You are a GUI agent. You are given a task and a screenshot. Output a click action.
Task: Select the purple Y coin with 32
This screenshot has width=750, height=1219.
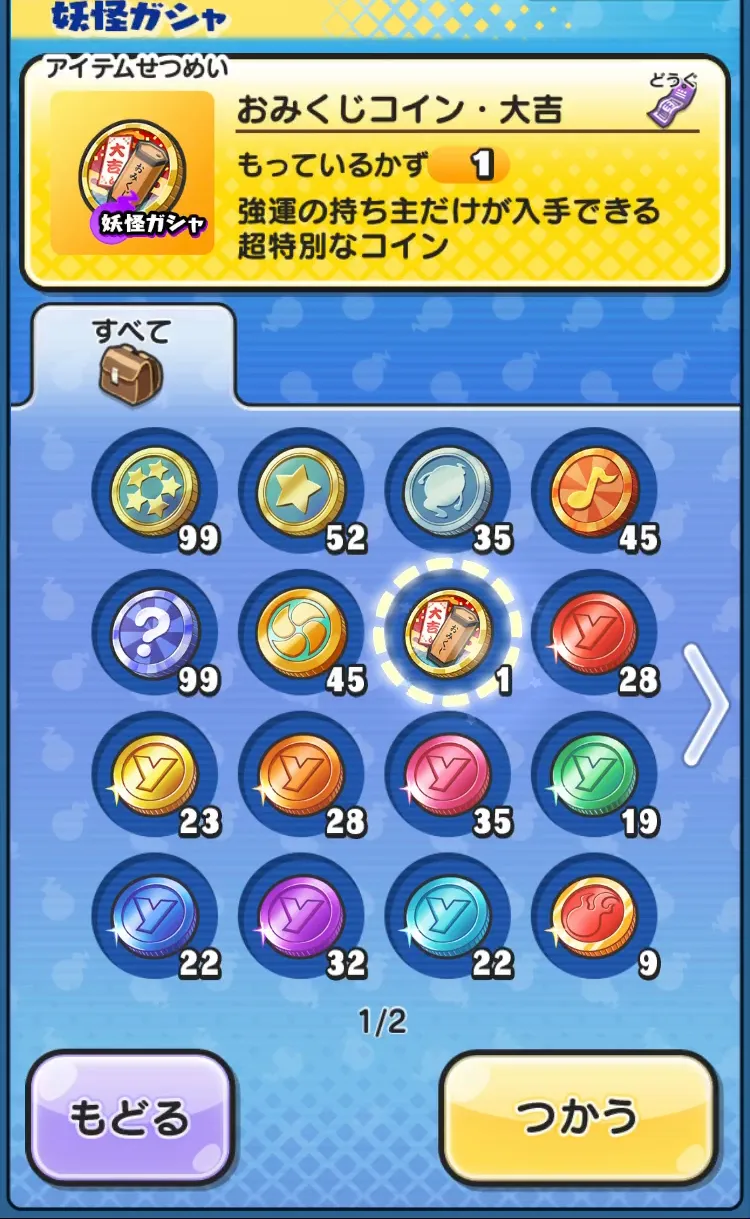point(301,916)
